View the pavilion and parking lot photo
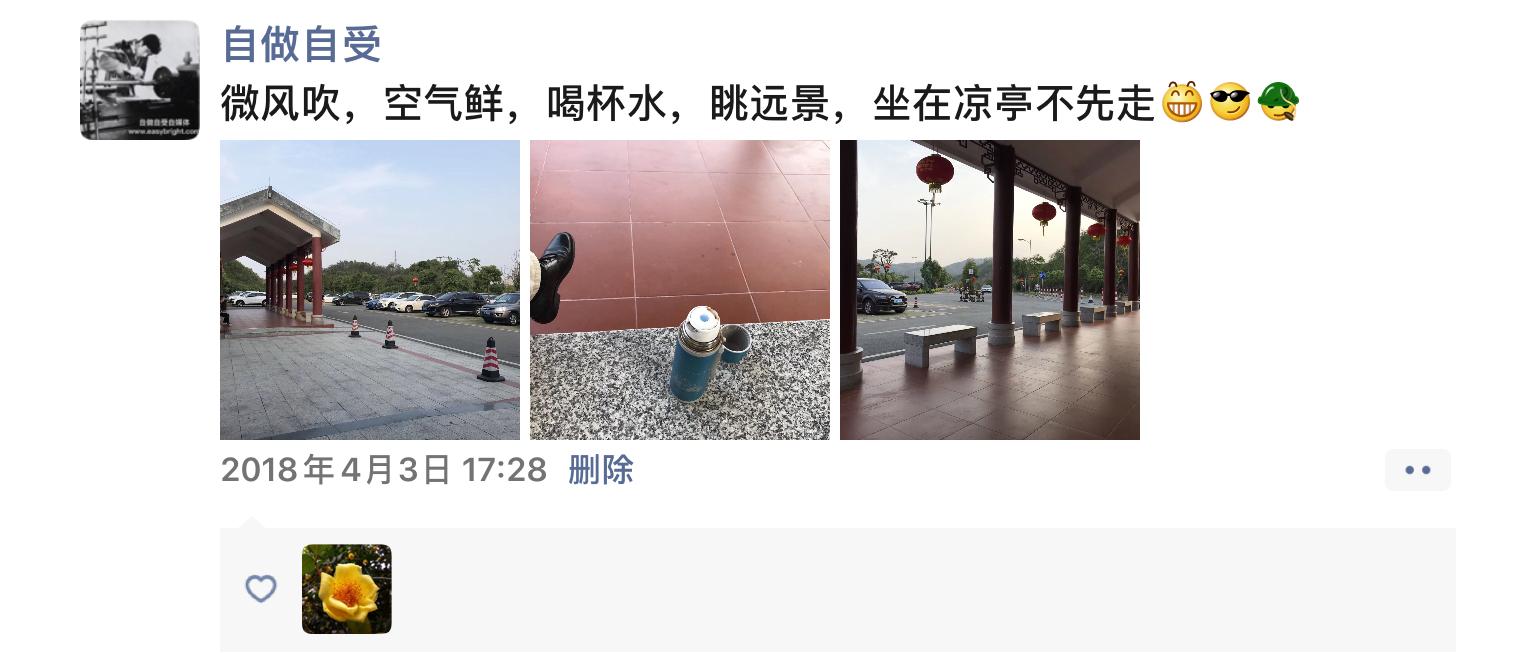The height and width of the screenshot is (654, 1536). (x=370, y=290)
